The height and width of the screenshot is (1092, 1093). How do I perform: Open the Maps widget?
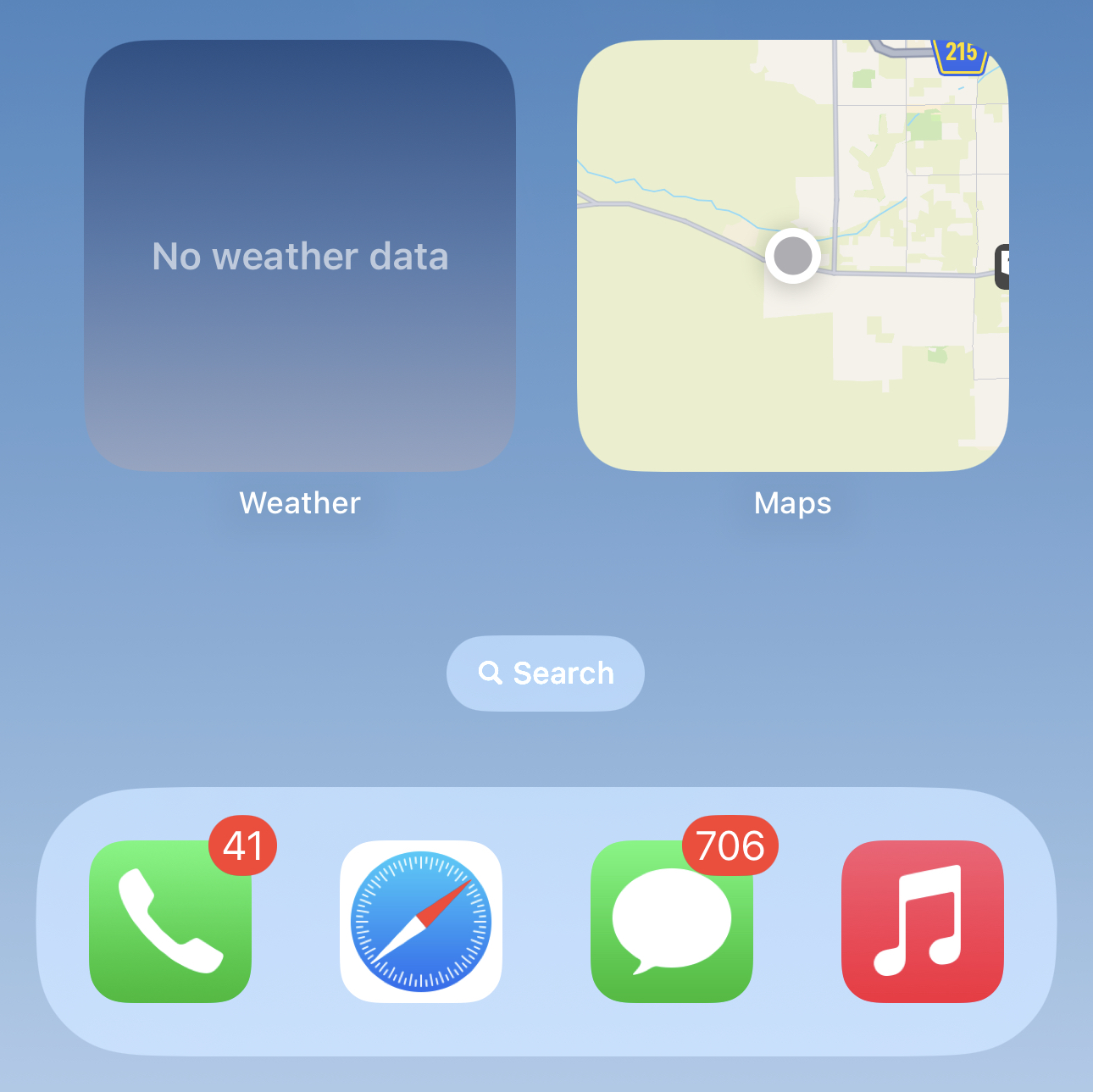[x=793, y=256]
